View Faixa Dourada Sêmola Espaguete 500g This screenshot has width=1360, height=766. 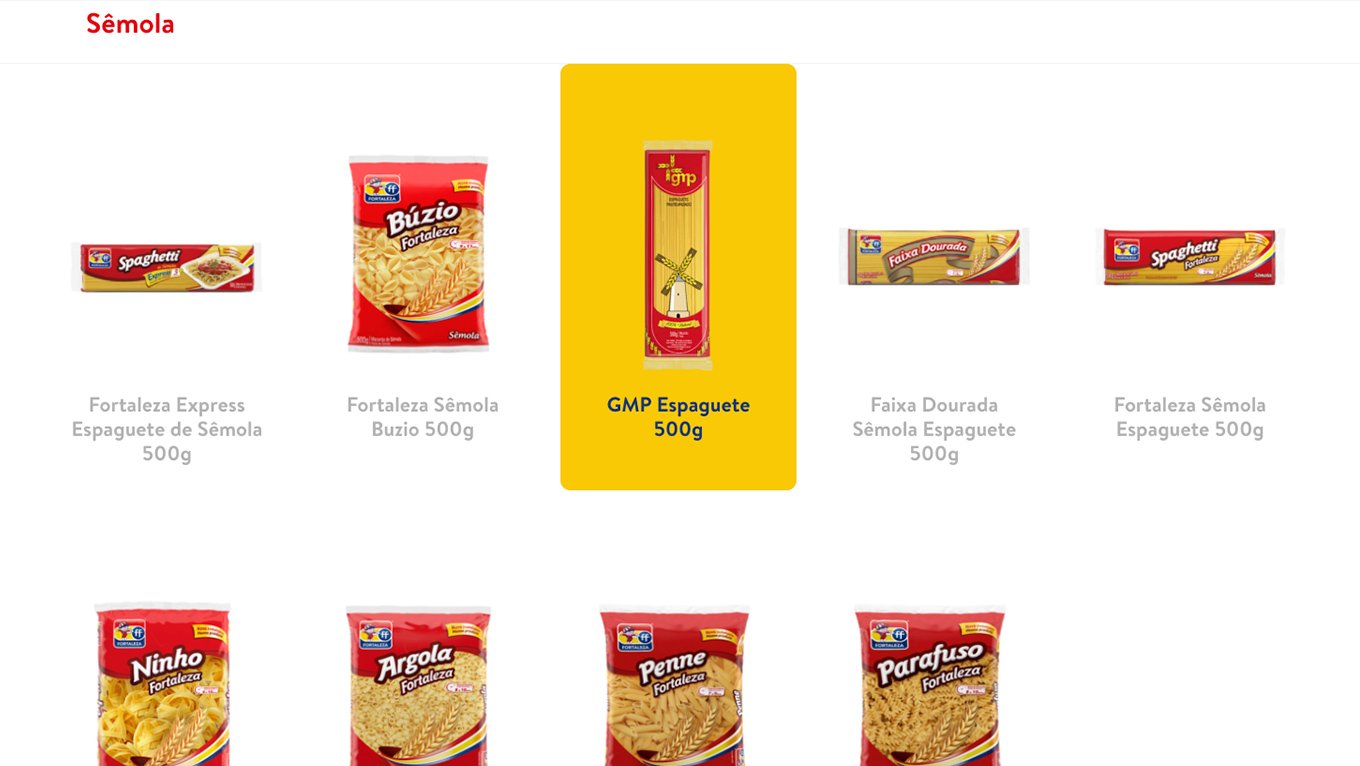pos(933,258)
